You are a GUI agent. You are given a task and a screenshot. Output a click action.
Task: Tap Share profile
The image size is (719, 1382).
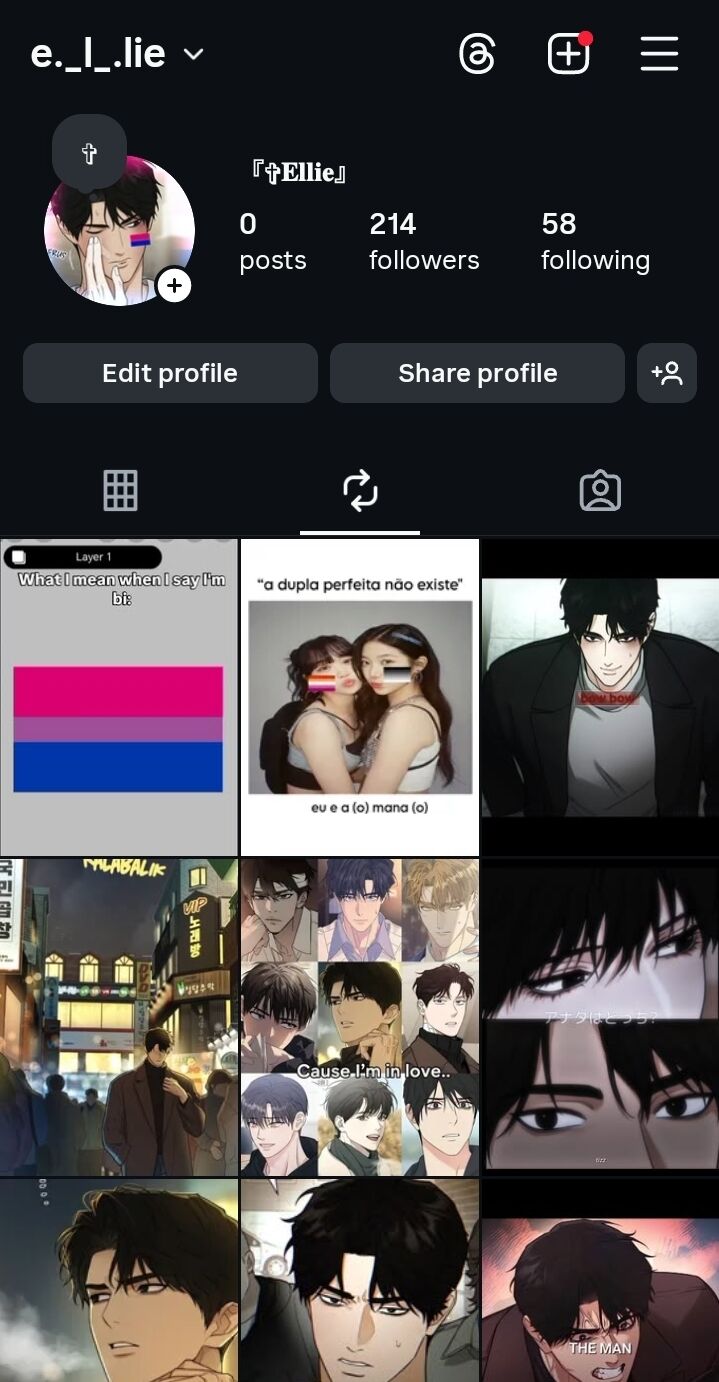tap(477, 373)
